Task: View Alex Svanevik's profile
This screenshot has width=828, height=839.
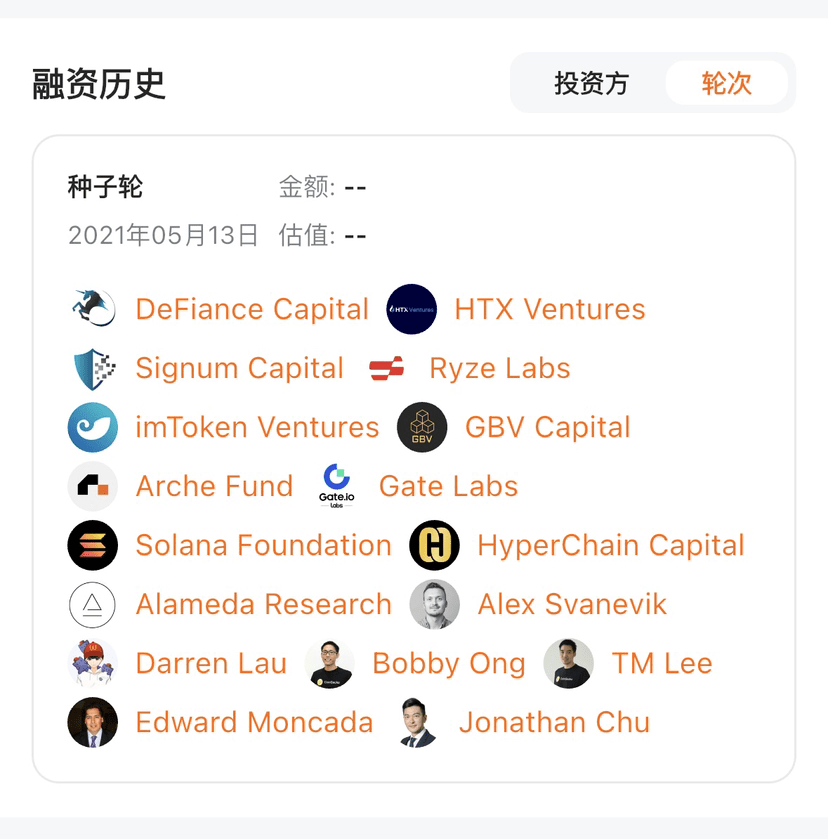Action: pyautogui.click(x=571, y=604)
